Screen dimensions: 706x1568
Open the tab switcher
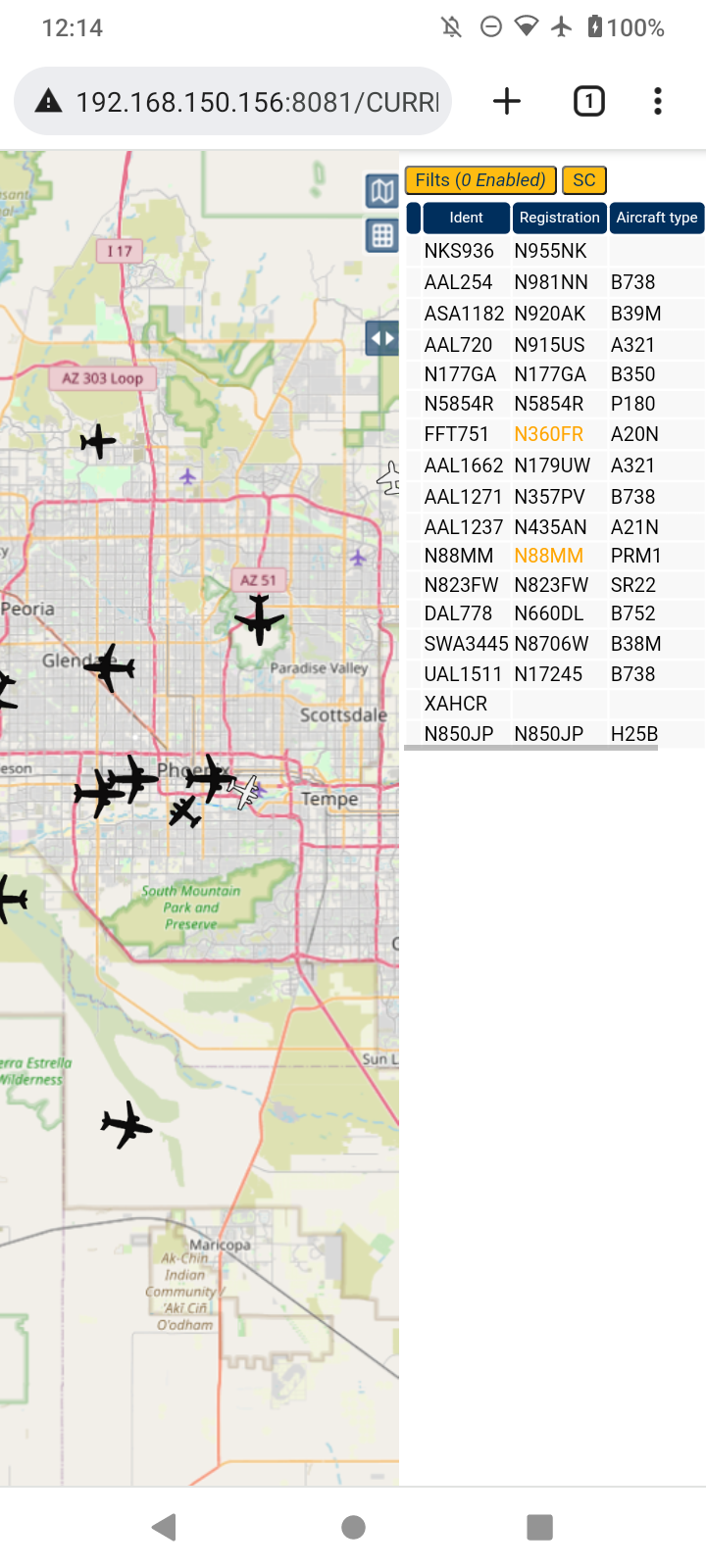pyautogui.click(x=588, y=101)
